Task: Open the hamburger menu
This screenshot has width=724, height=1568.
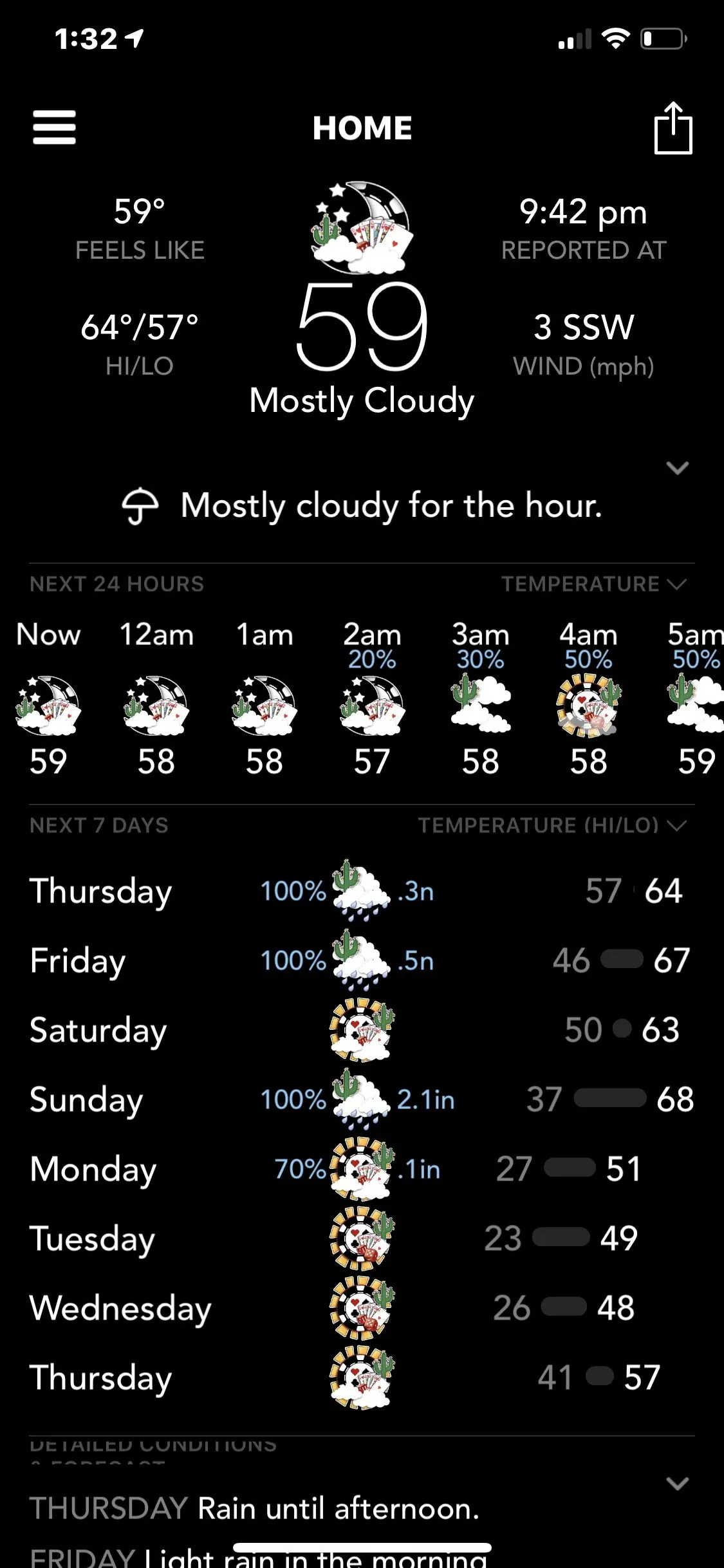Action: [55, 127]
